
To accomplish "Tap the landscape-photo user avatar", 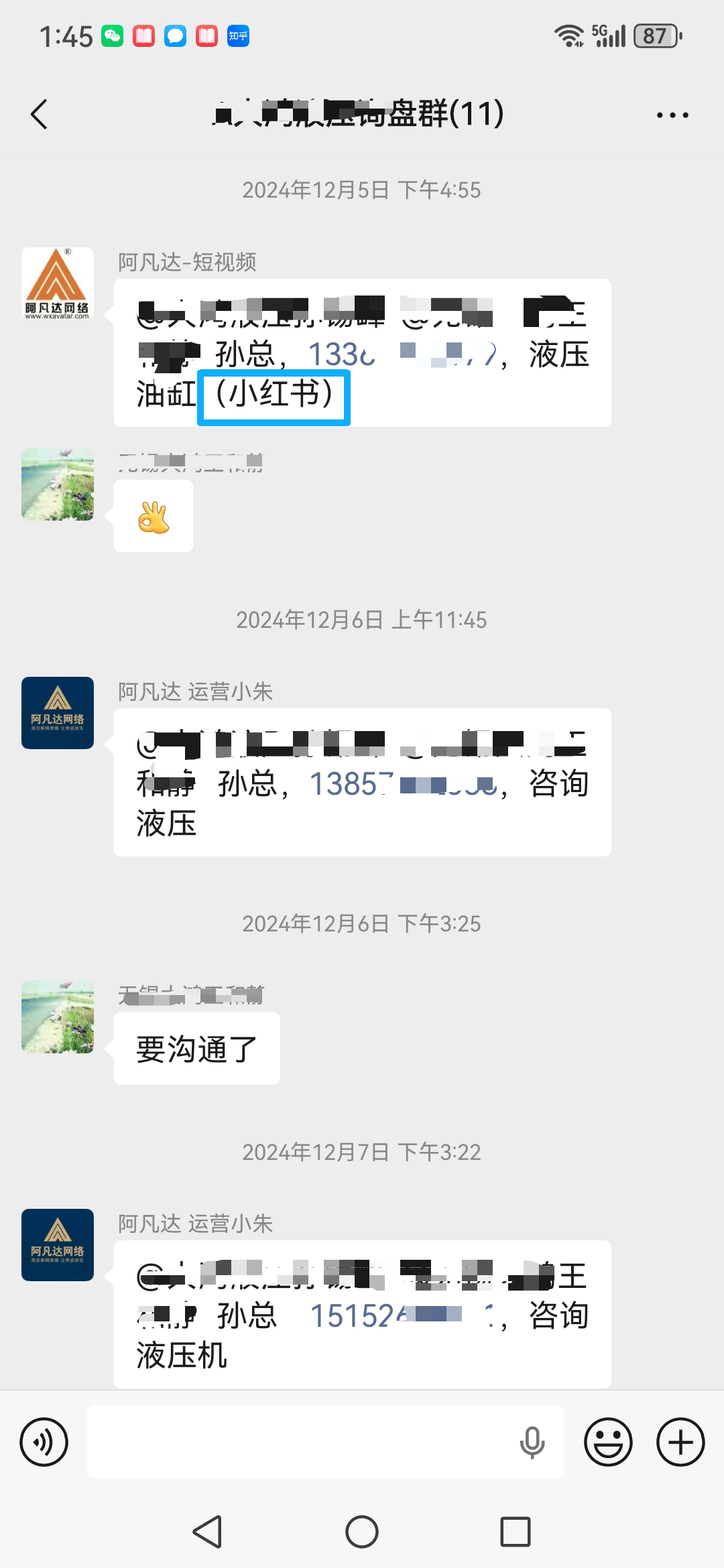I will 57,484.
